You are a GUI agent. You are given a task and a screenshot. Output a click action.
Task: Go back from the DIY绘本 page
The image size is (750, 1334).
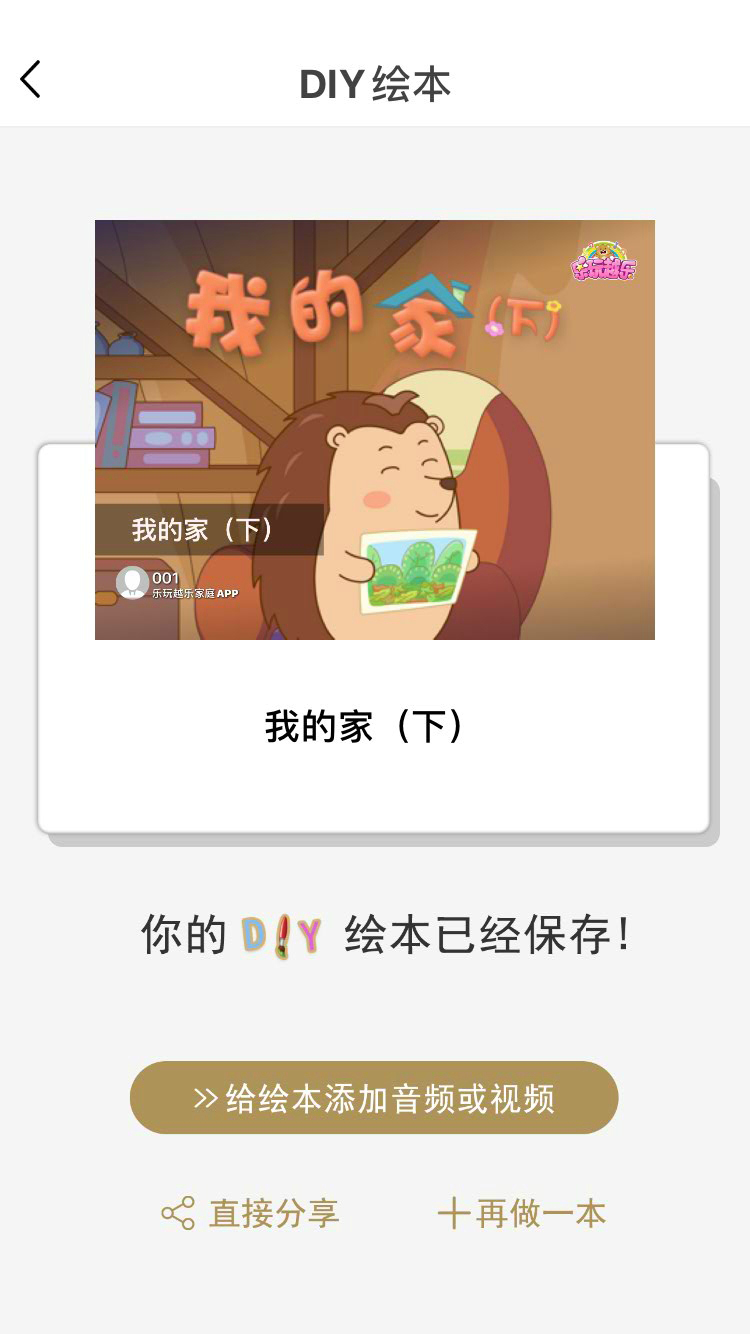click(x=31, y=80)
